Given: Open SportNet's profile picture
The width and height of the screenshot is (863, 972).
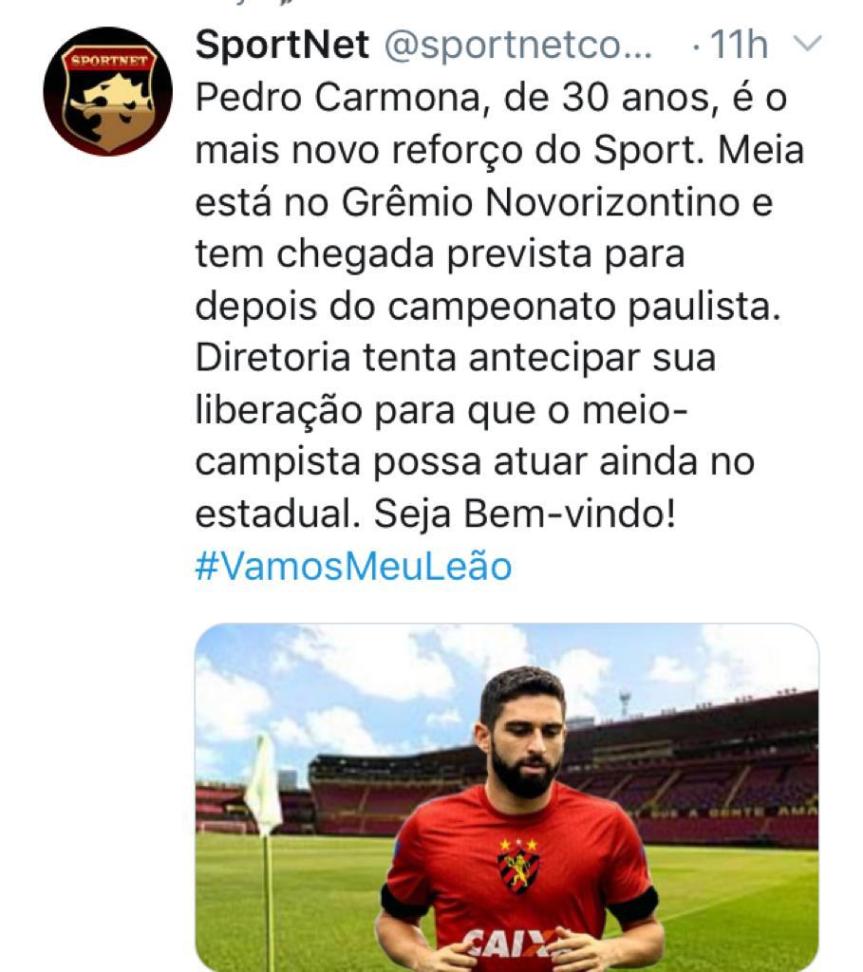Looking at the screenshot, I should click(x=108, y=91).
